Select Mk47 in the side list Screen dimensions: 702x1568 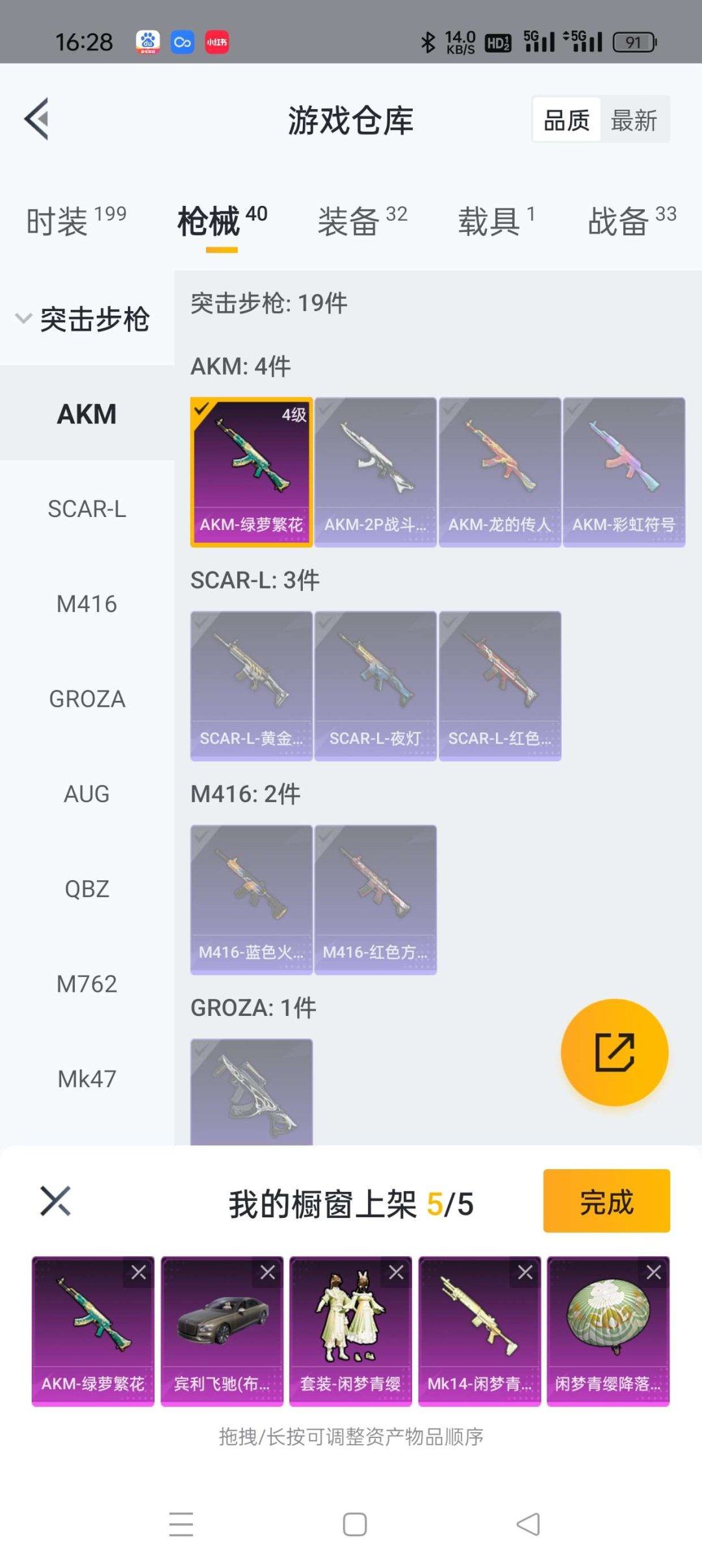(87, 1079)
